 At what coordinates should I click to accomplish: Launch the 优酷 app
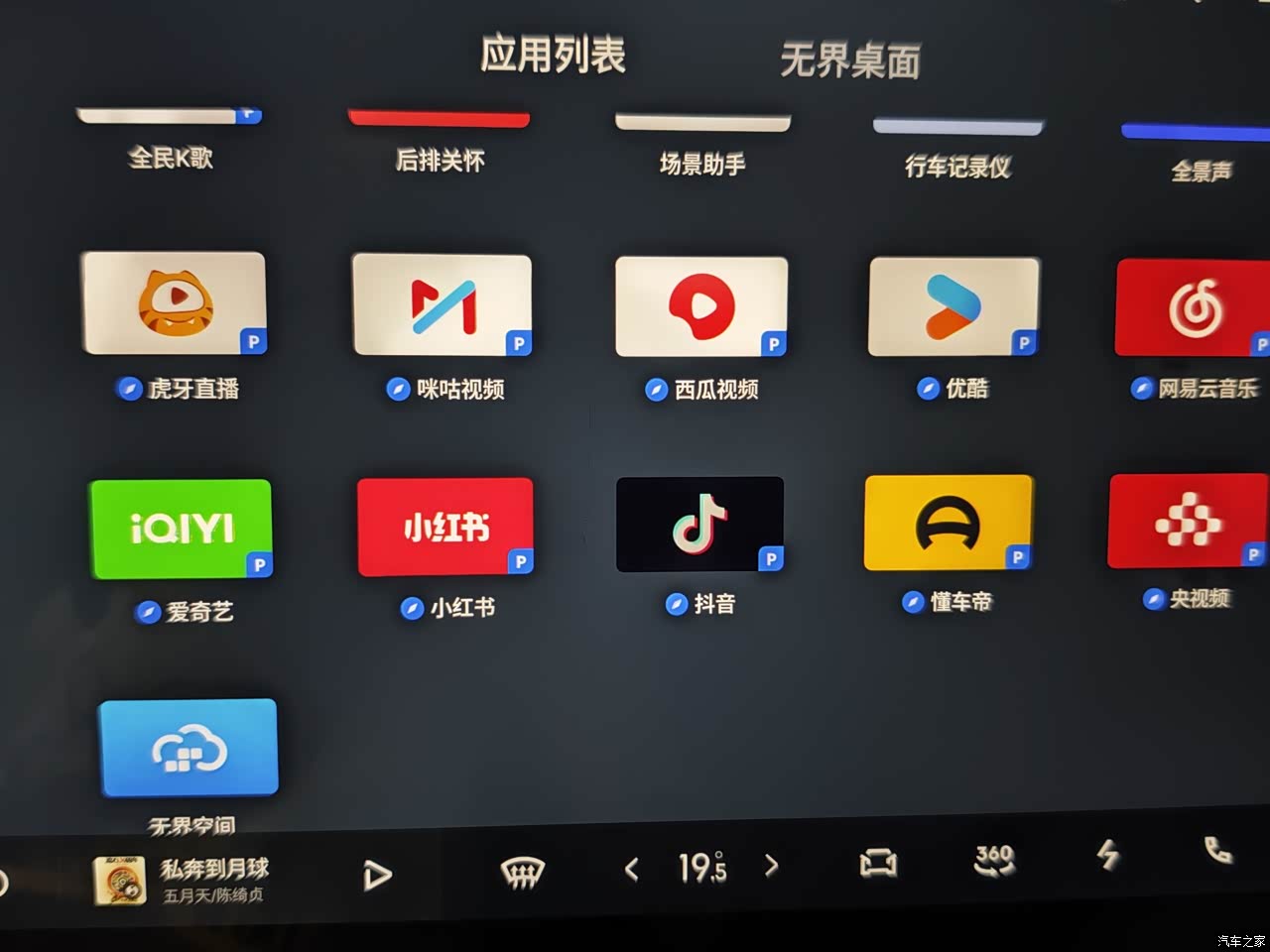953,306
